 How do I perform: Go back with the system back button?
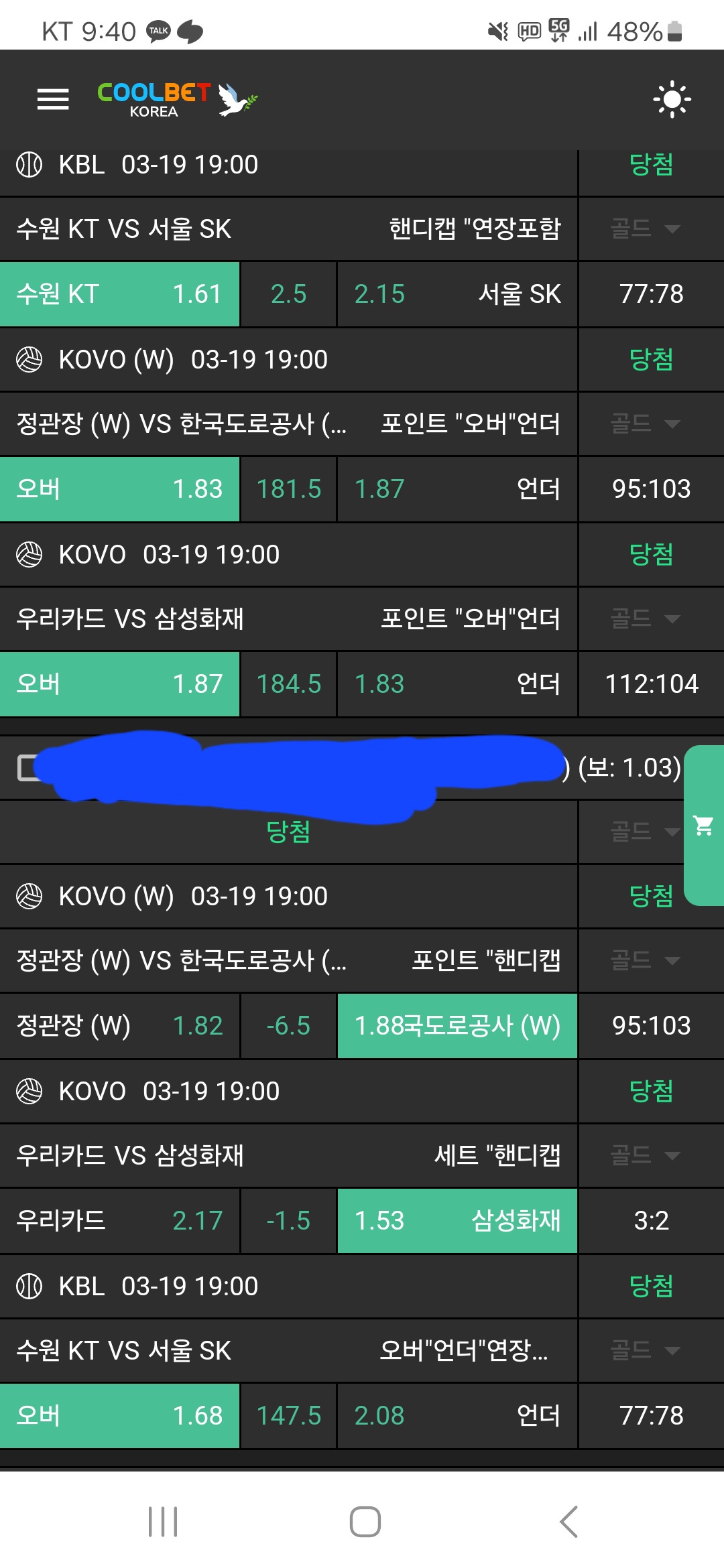[x=568, y=1521]
